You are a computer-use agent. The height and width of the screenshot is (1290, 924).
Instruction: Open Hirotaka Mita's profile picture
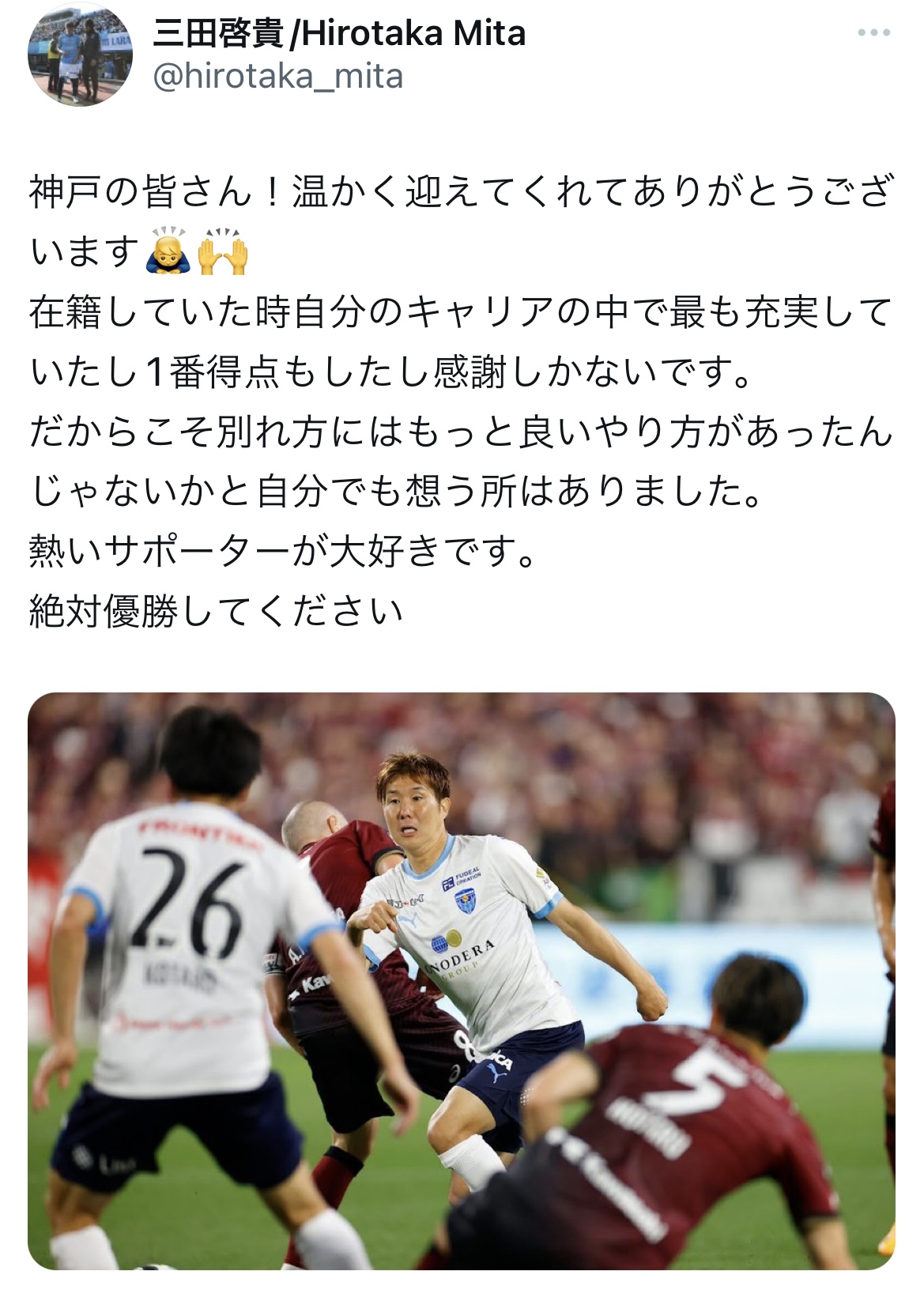80,54
